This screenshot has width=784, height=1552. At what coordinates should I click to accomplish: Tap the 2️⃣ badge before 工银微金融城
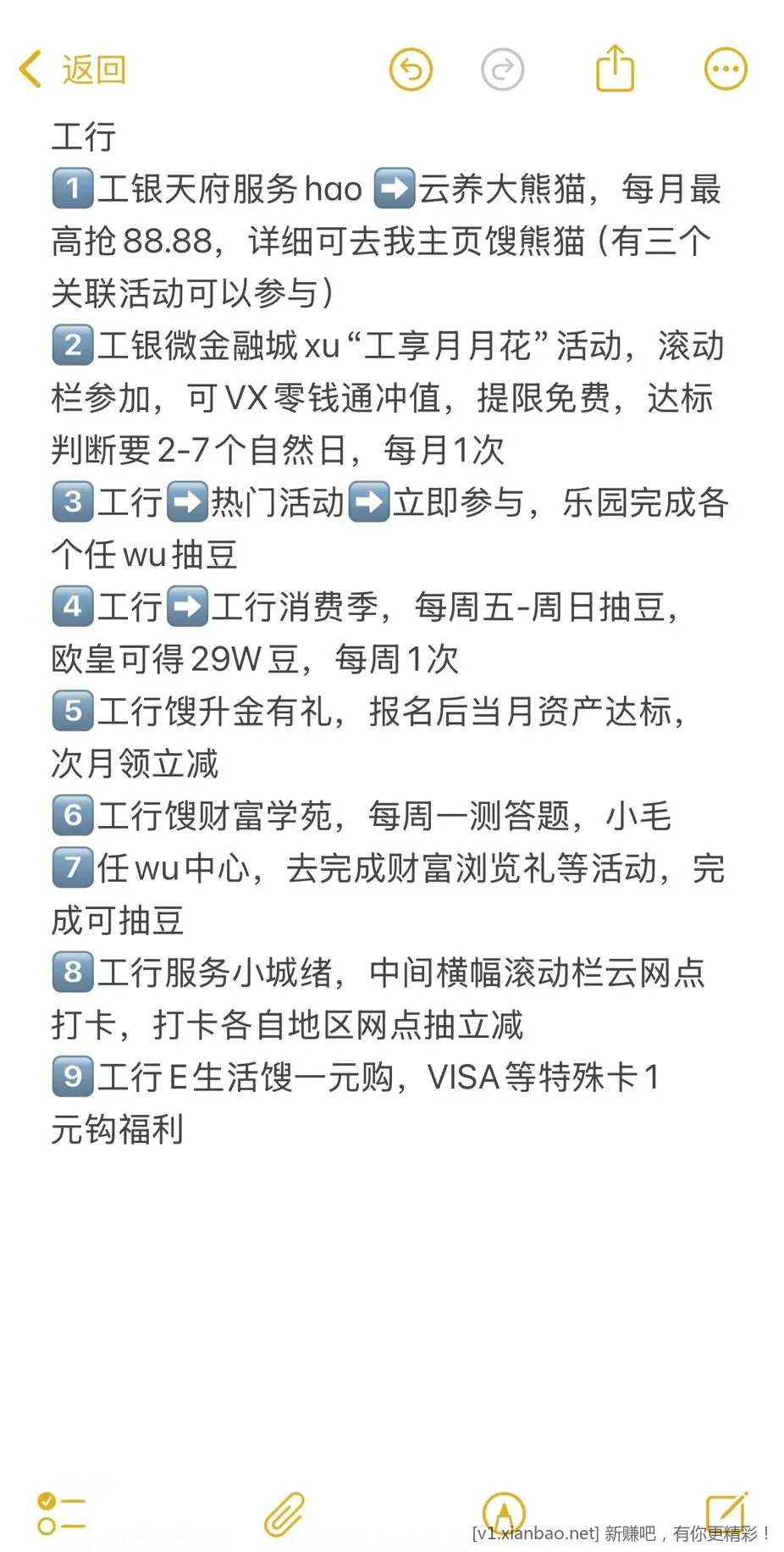coord(72,344)
